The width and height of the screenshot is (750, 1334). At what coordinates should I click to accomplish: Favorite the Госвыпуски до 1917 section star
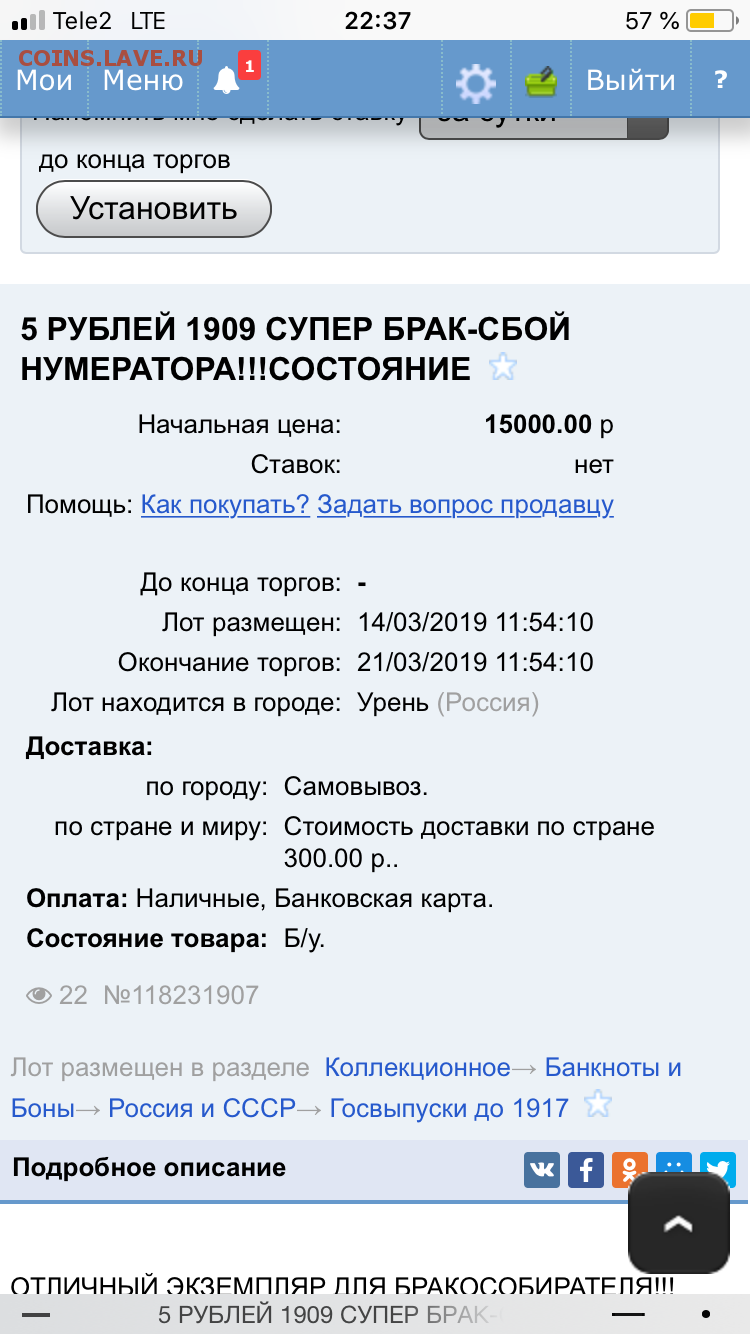pyautogui.click(x=597, y=1106)
